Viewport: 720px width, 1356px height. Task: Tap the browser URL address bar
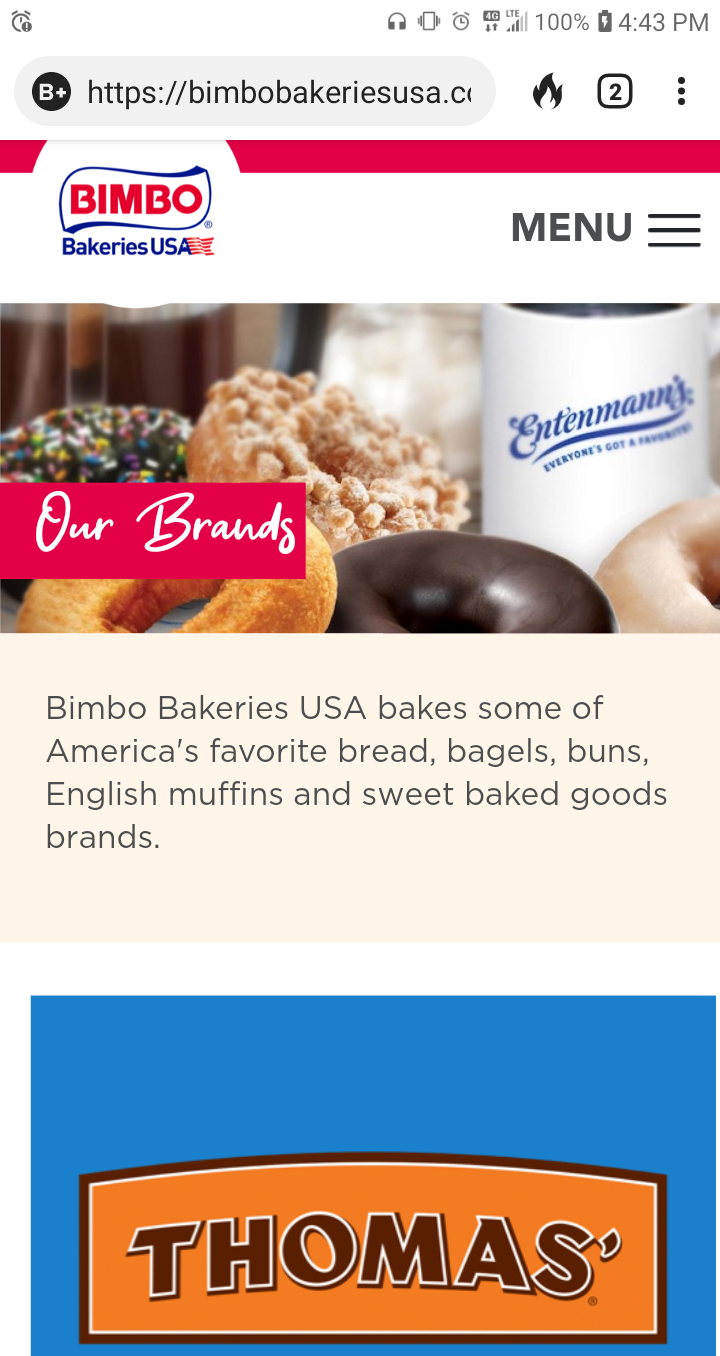(255, 92)
